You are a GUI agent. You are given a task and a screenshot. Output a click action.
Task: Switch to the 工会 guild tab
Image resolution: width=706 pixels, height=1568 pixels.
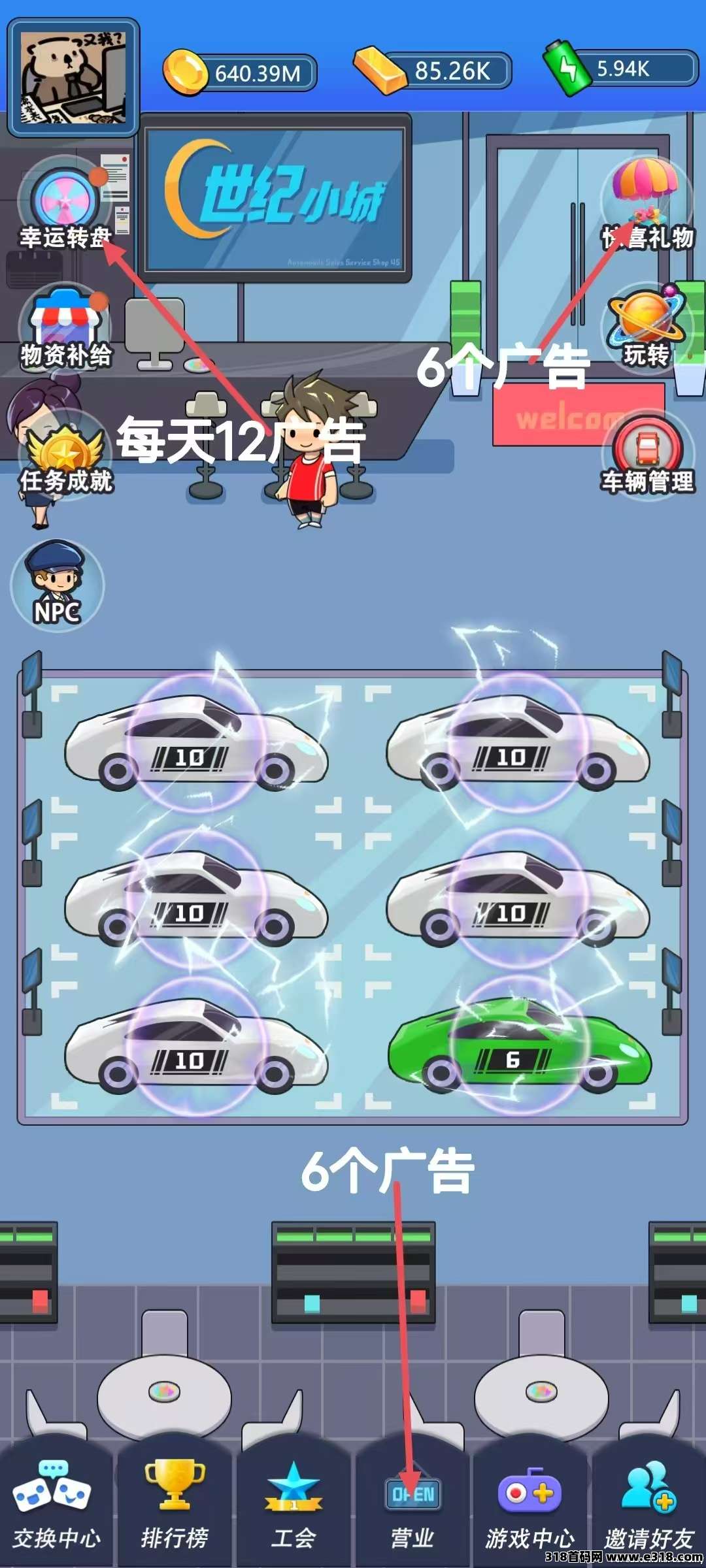click(x=294, y=1506)
